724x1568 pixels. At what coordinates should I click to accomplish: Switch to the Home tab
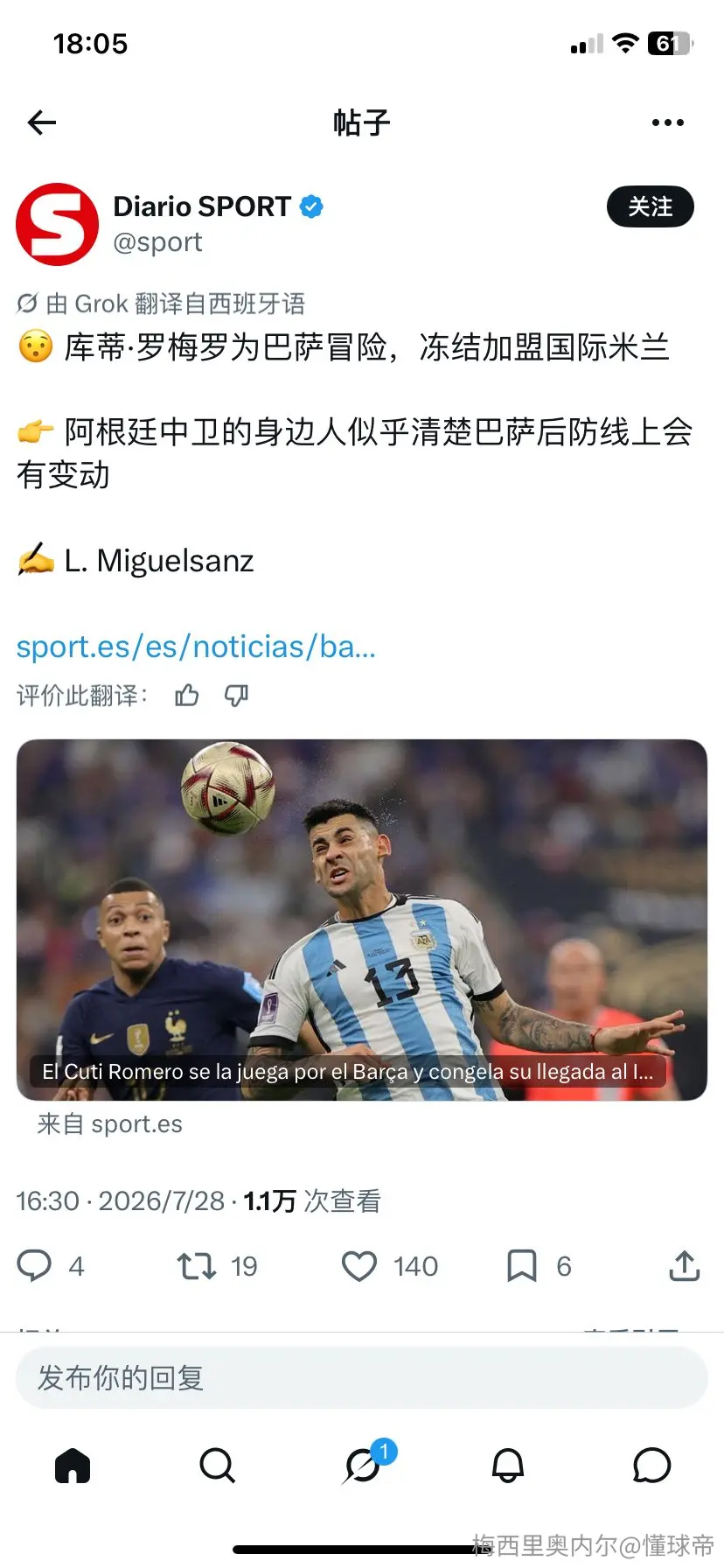pos(73,1466)
